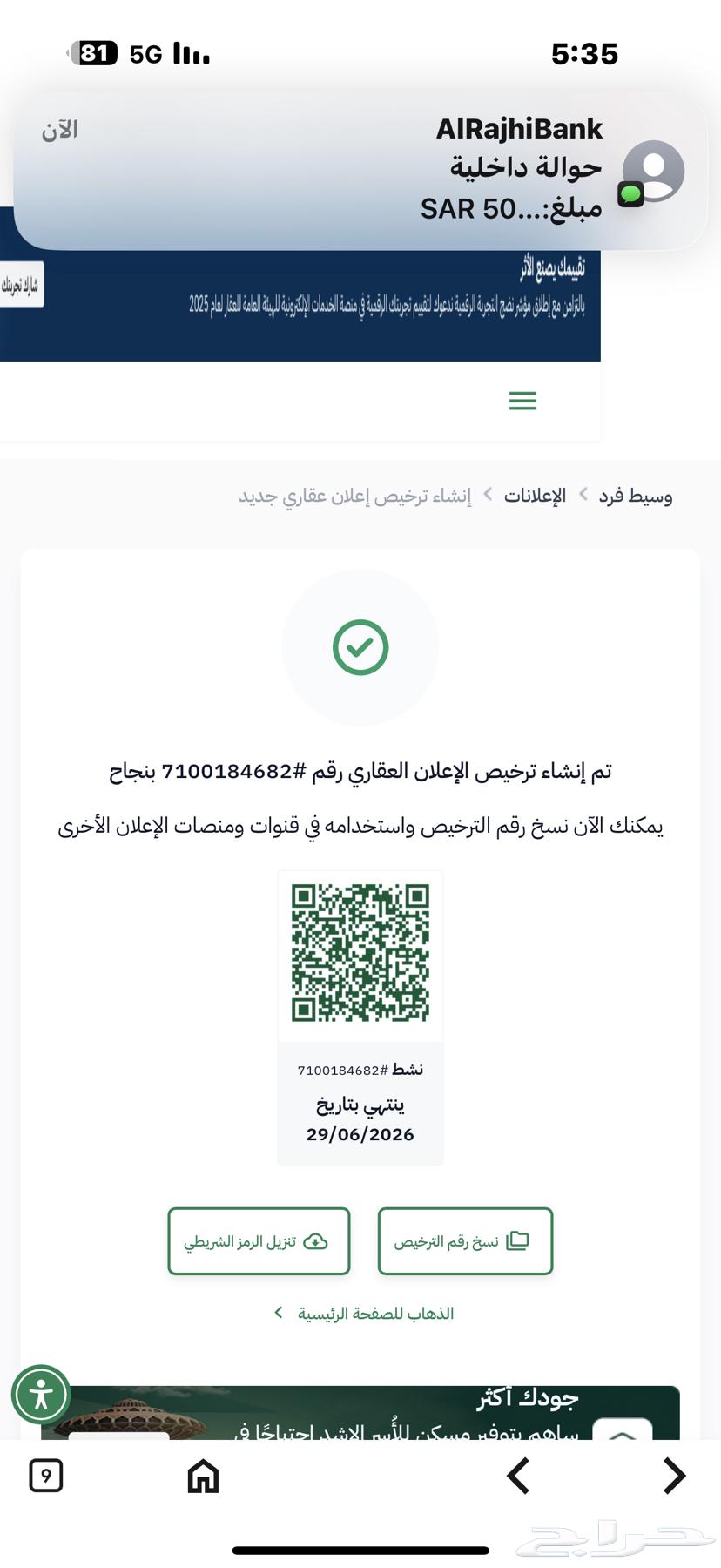The width and height of the screenshot is (721, 1568).
Task: Open the hamburger menu
Action: [x=522, y=401]
